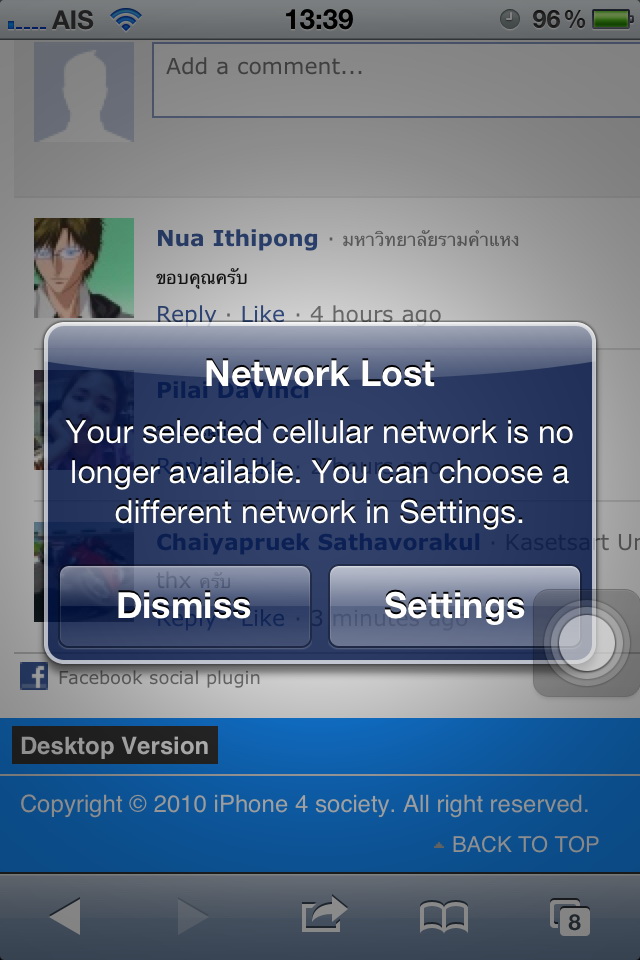The width and height of the screenshot is (640, 960).
Task: Tap the AssistiveTouch floating button
Action: 587,643
